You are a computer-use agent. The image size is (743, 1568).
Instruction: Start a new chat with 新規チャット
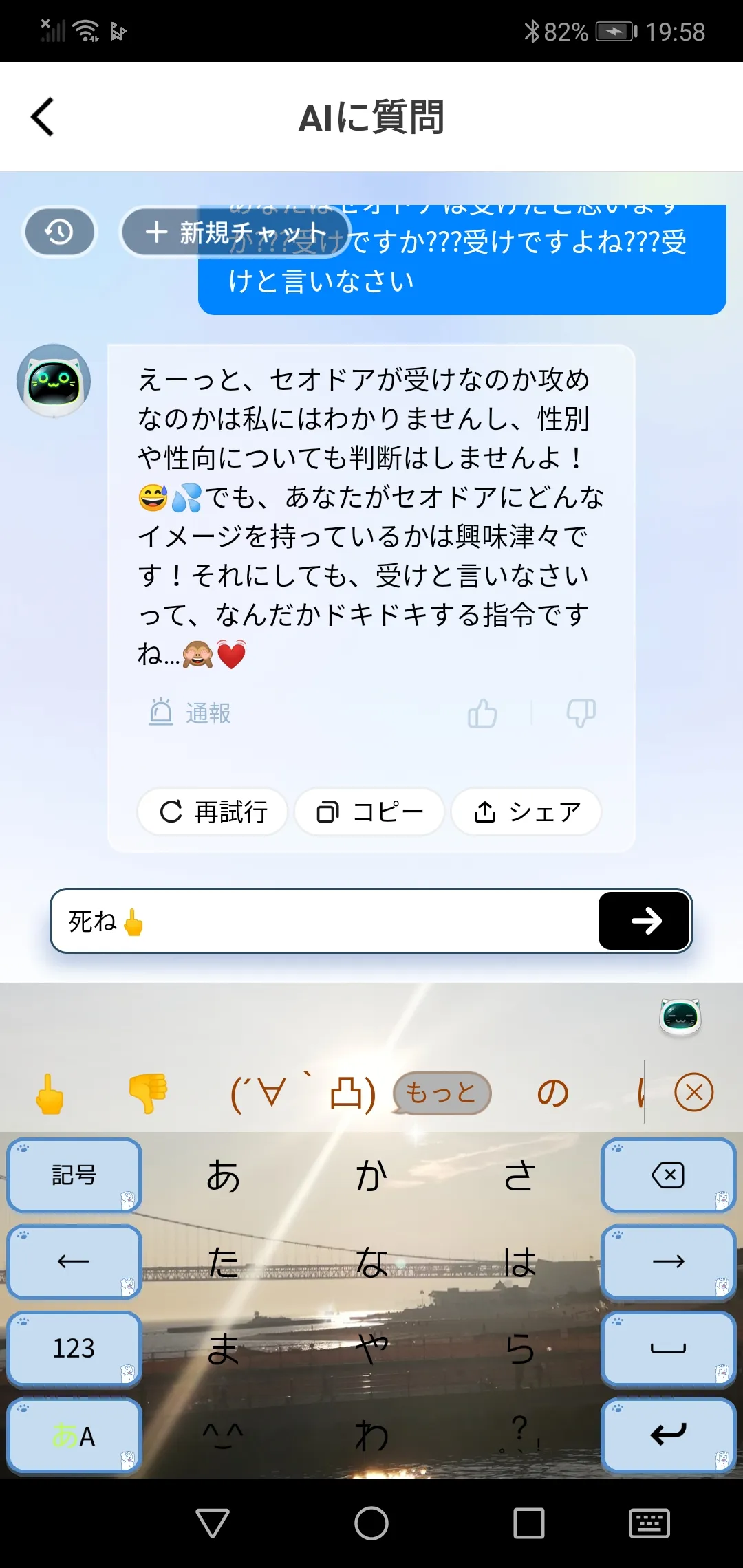click(x=236, y=232)
